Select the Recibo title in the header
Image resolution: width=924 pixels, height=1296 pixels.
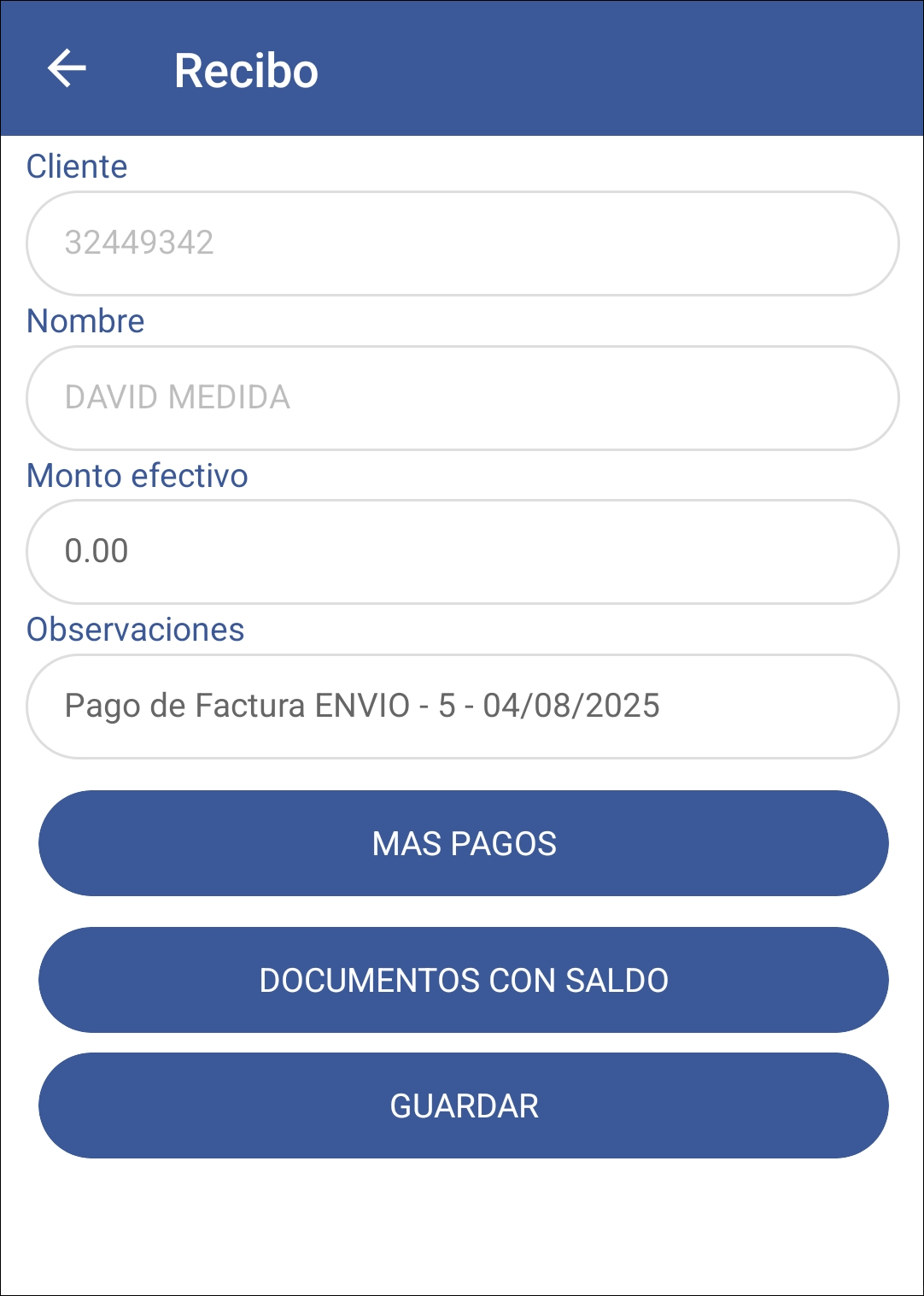(x=245, y=72)
